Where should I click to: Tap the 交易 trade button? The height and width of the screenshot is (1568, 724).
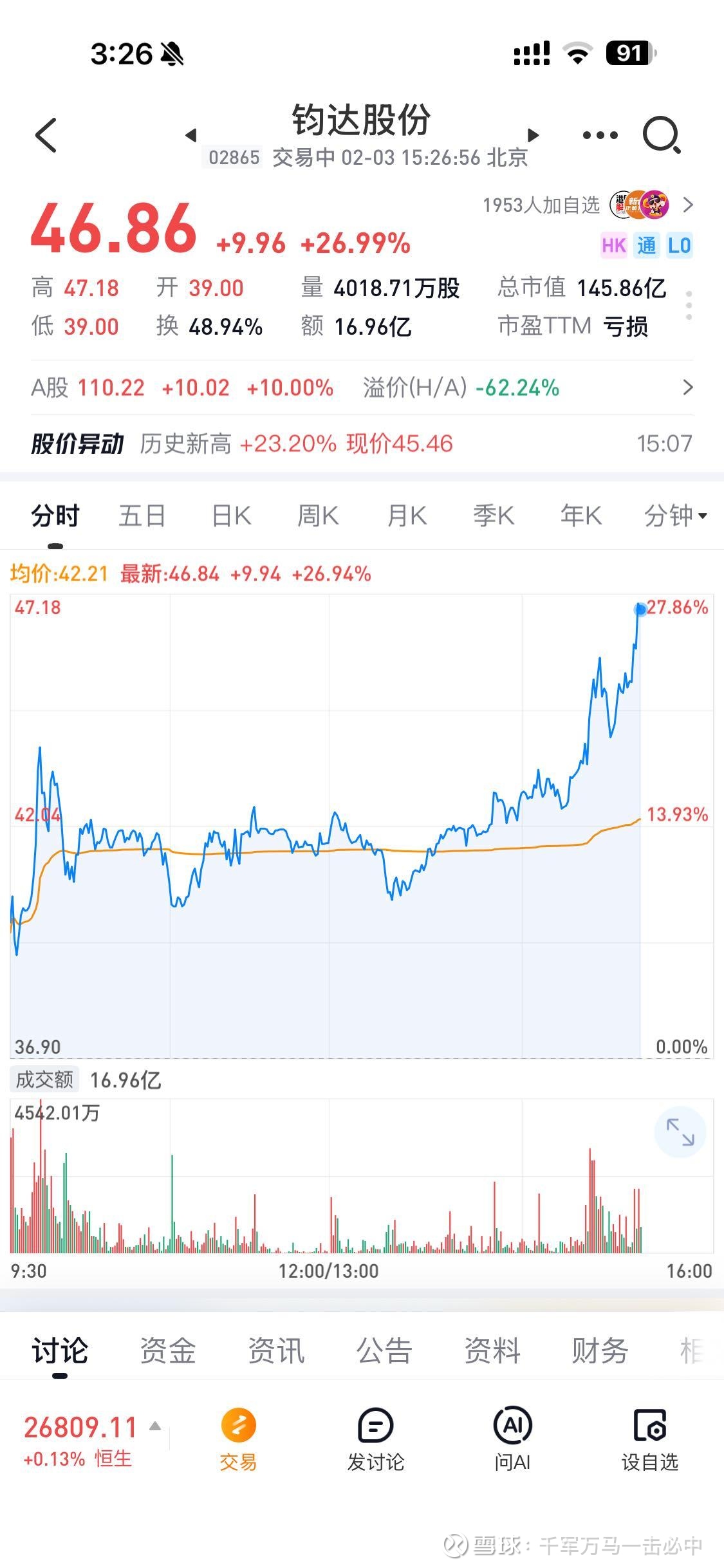coord(238,1441)
